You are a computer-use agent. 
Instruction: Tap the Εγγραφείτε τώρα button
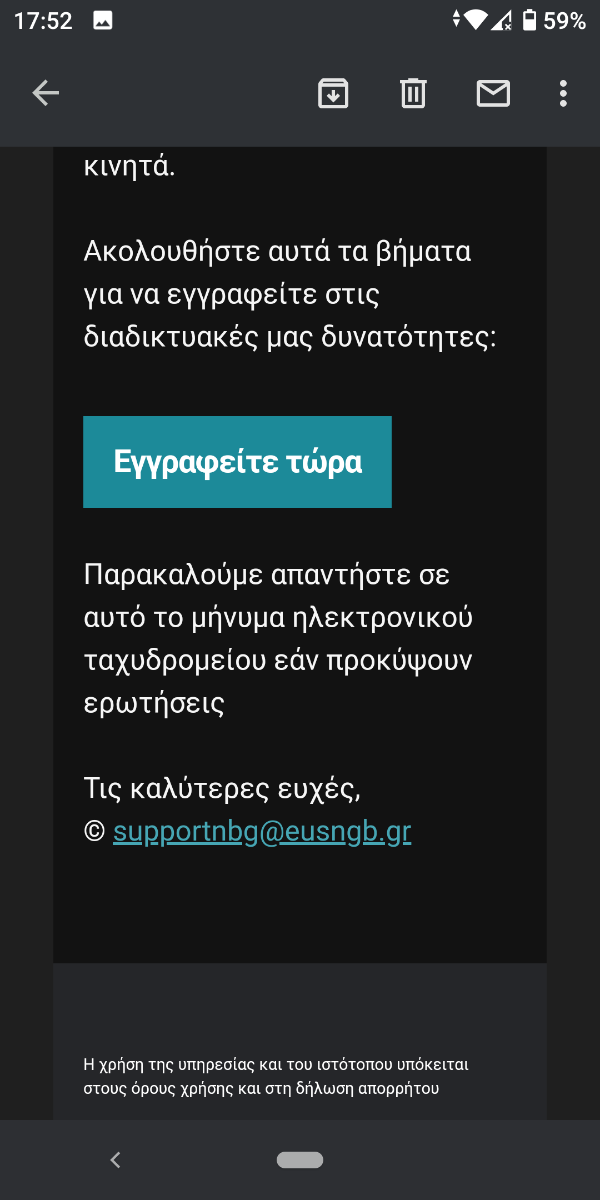tap(237, 462)
